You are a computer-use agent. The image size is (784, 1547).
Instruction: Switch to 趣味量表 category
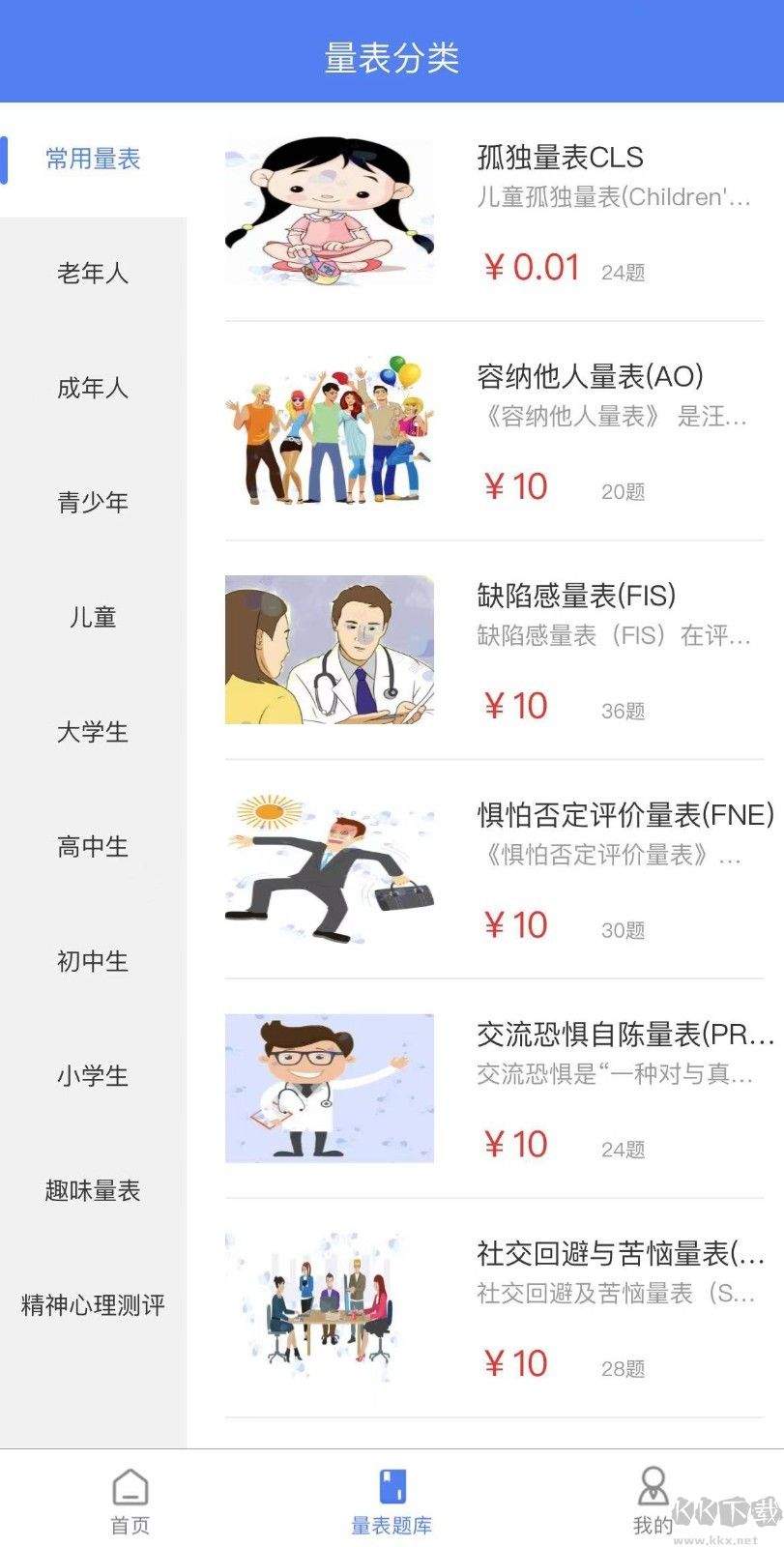point(93,1190)
